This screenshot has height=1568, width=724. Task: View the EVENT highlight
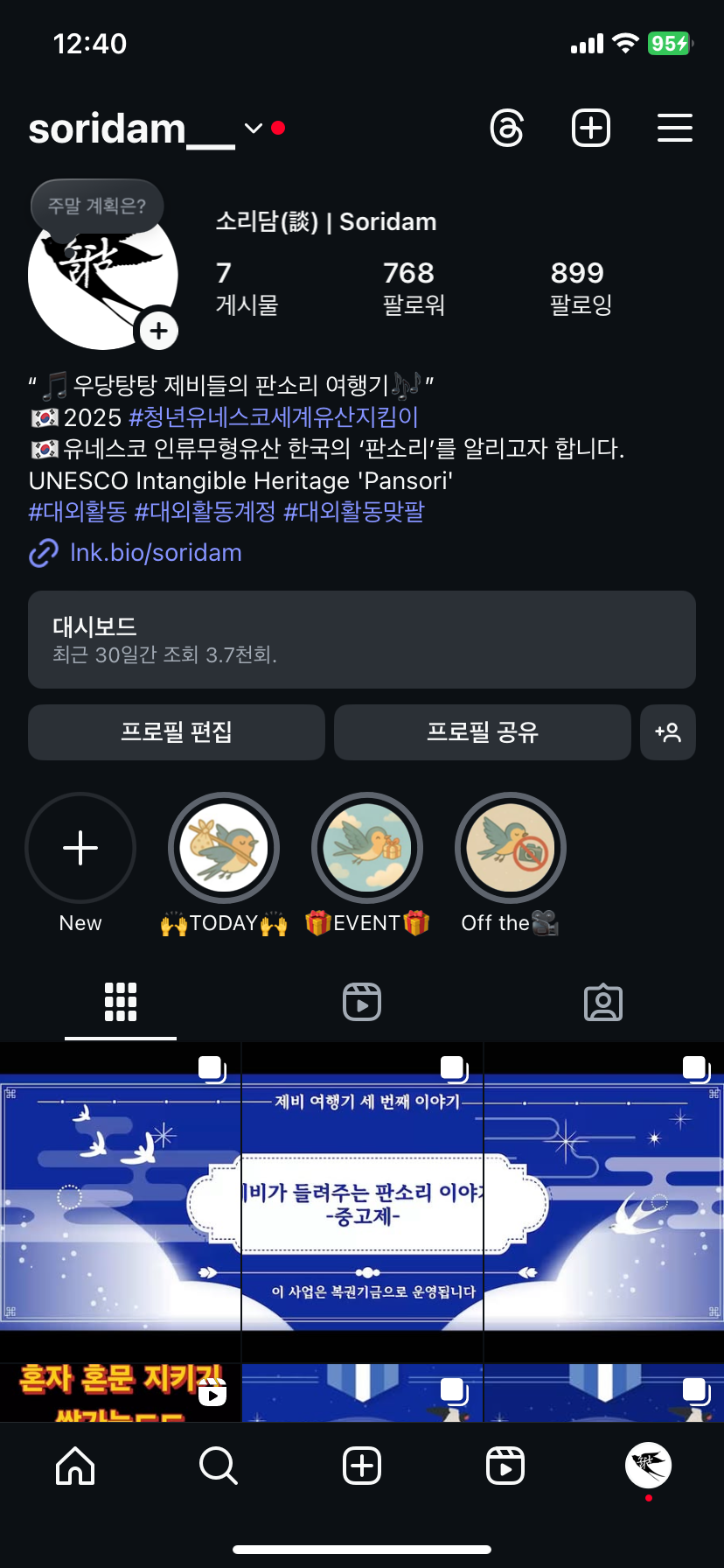click(367, 849)
